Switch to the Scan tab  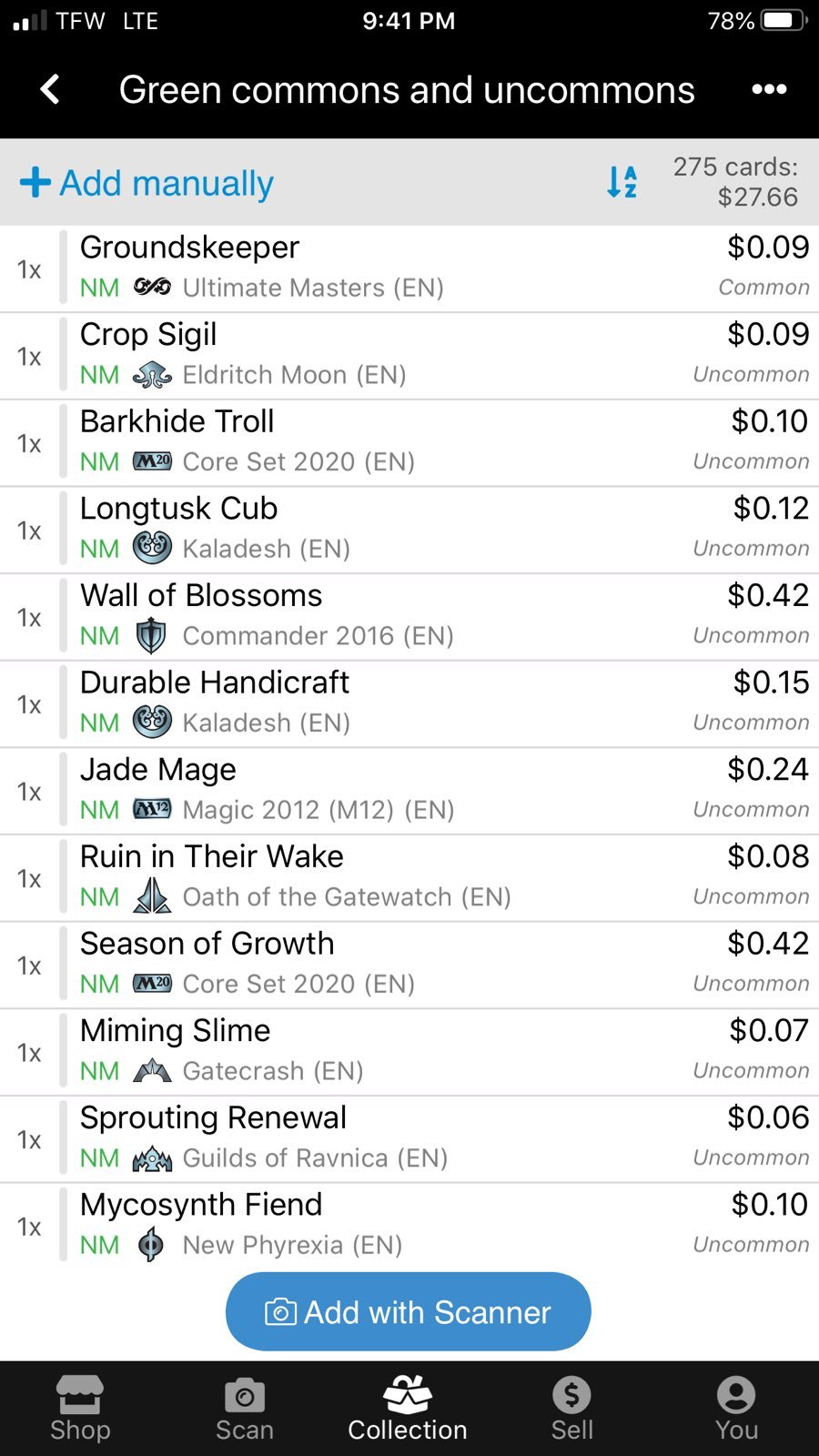coord(244,1409)
